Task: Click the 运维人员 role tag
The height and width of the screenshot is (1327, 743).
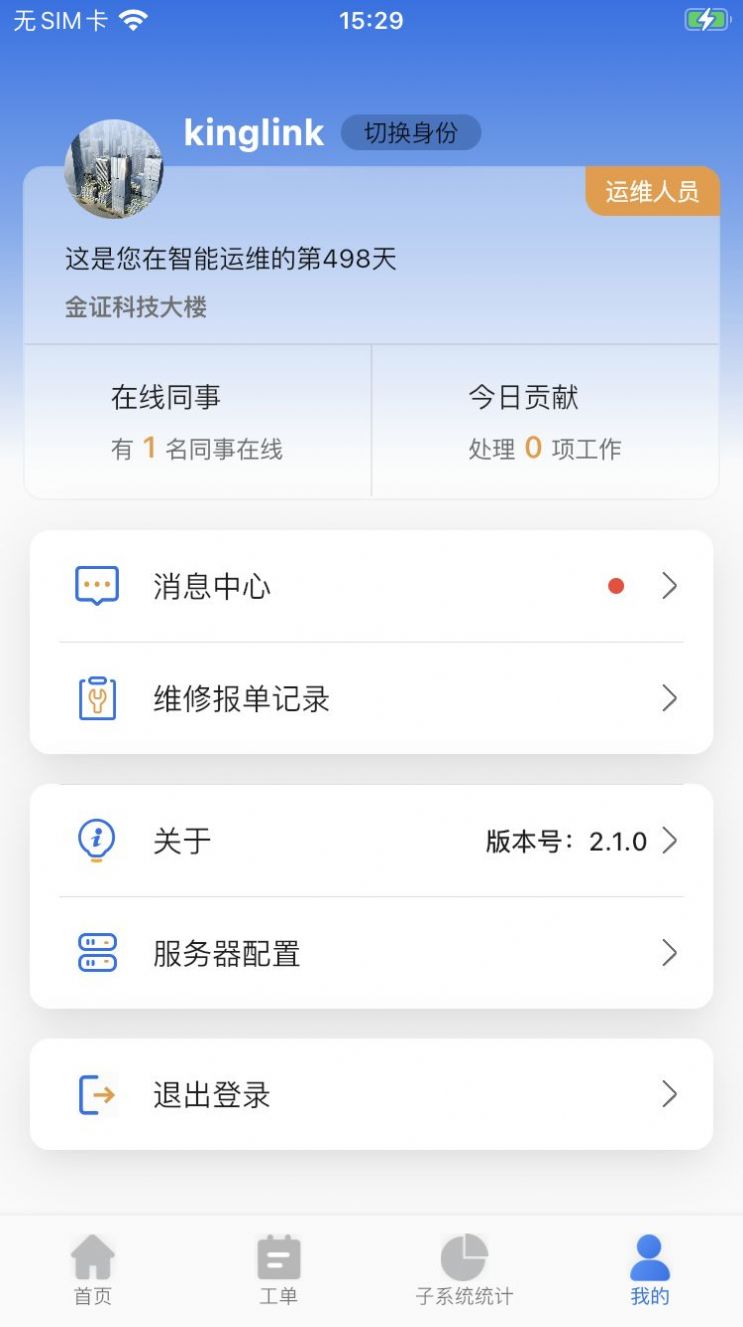Action: coord(651,191)
